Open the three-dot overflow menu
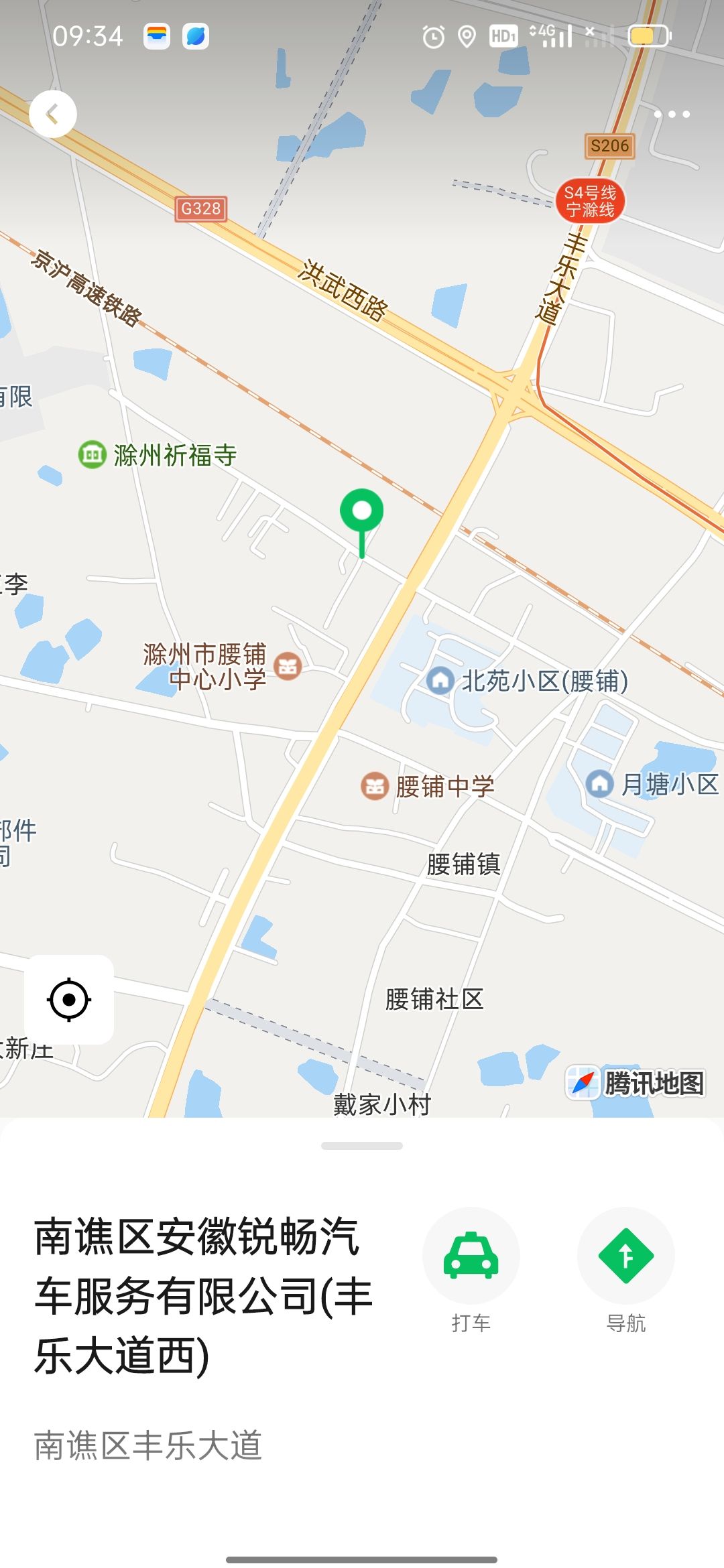This screenshot has width=724, height=1568. coord(672,115)
